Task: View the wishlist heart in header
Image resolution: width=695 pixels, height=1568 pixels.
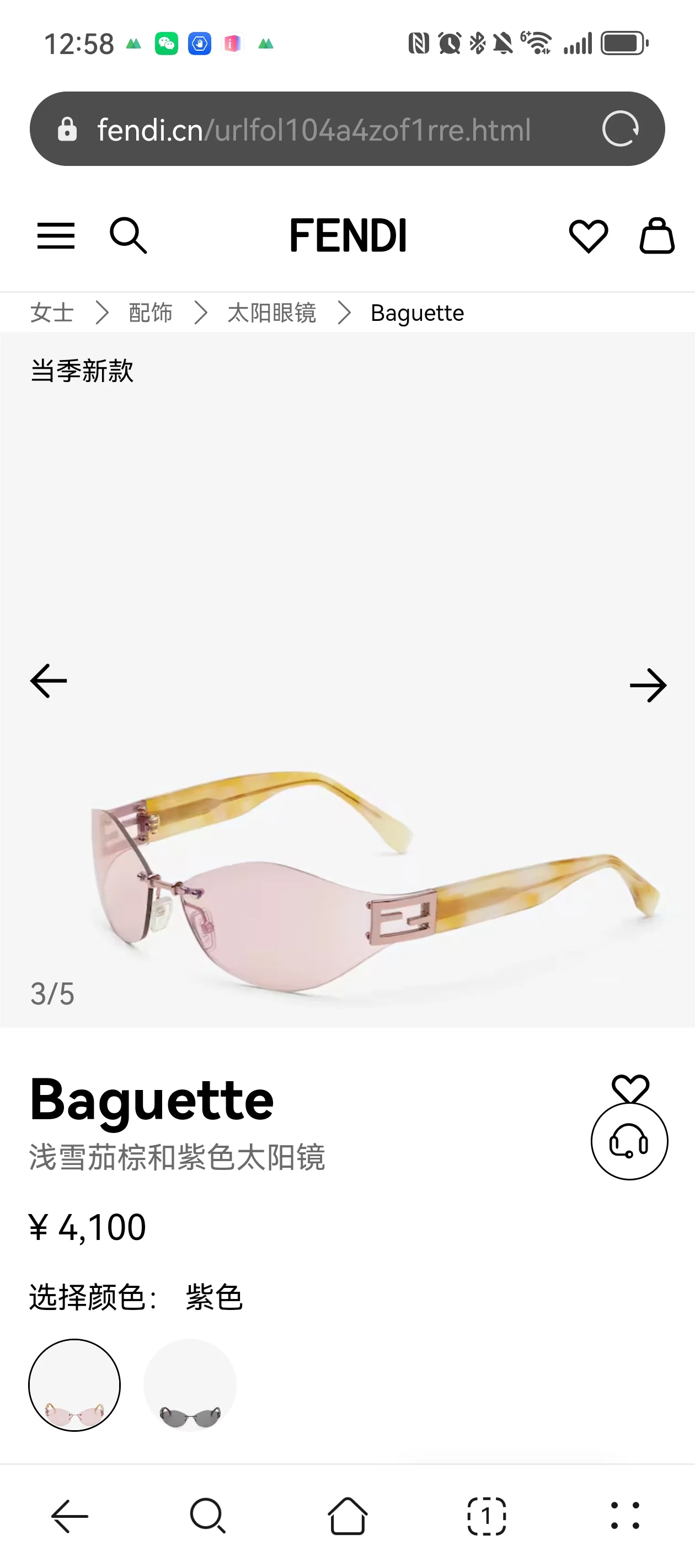Action: [x=589, y=235]
